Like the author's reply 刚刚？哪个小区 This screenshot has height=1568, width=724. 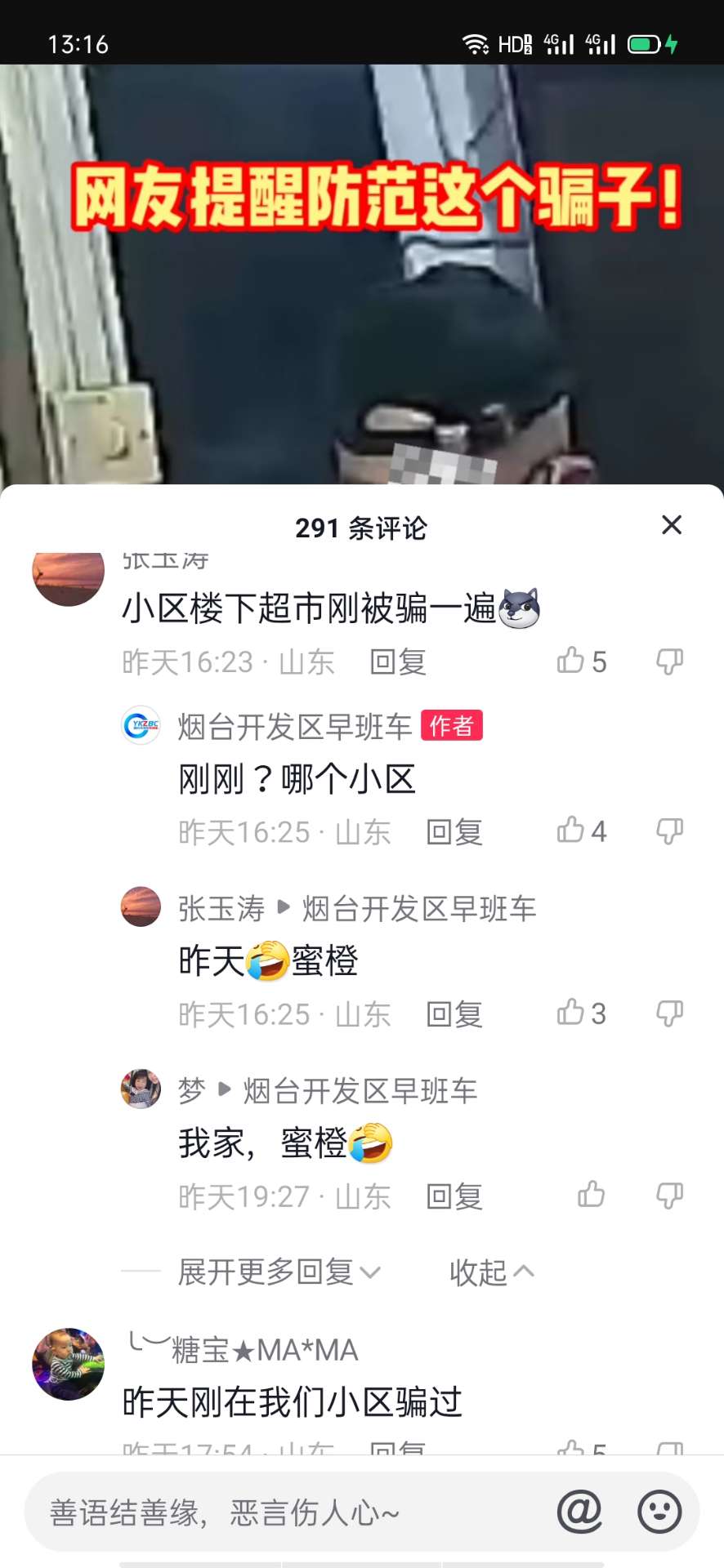pos(571,831)
